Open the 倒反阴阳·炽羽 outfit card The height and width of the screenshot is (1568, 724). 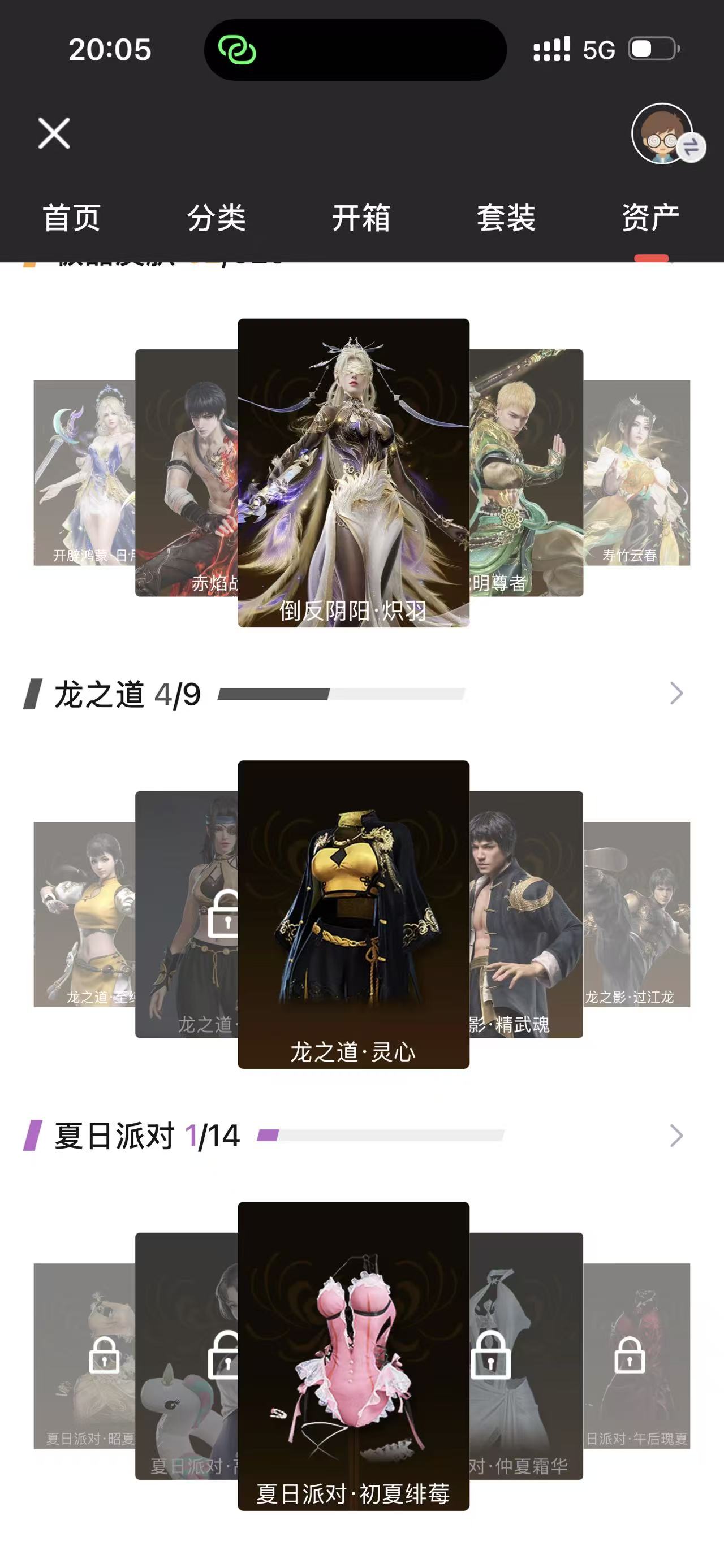click(x=353, y=473)
